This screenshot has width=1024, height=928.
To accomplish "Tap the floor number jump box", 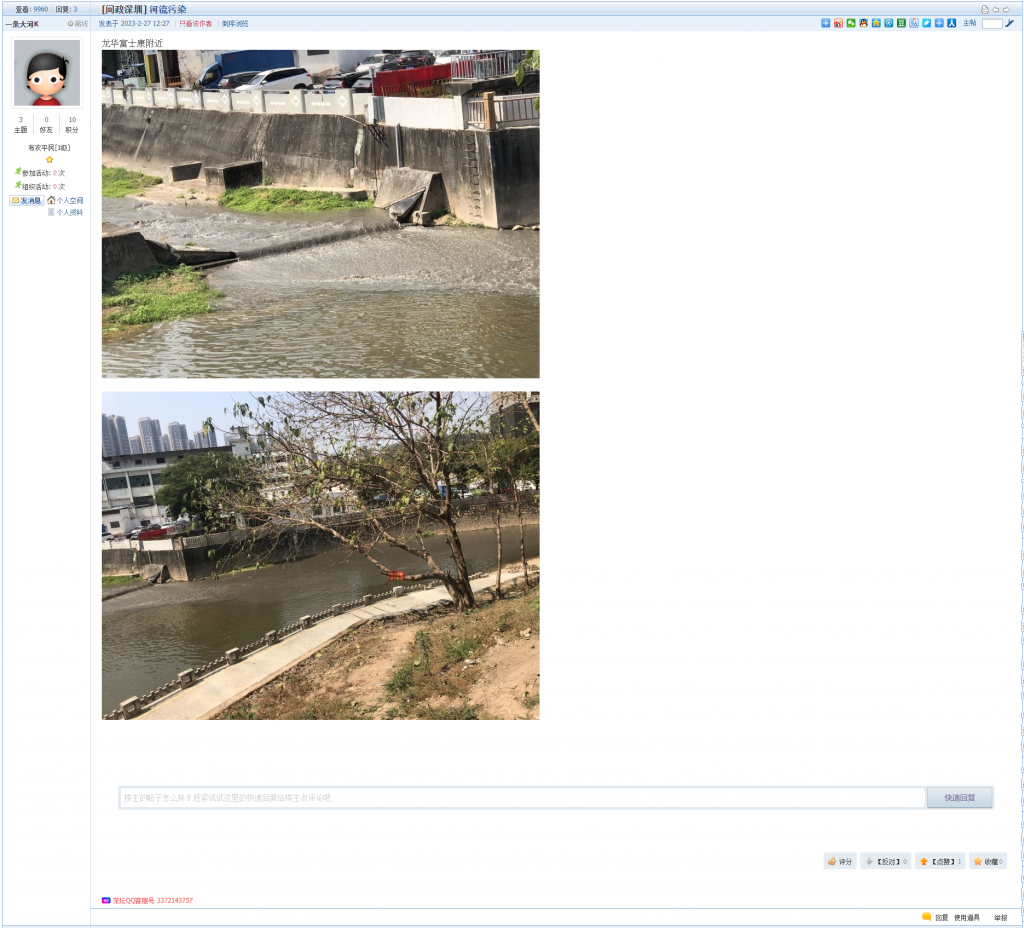I will tap(991, 23).
